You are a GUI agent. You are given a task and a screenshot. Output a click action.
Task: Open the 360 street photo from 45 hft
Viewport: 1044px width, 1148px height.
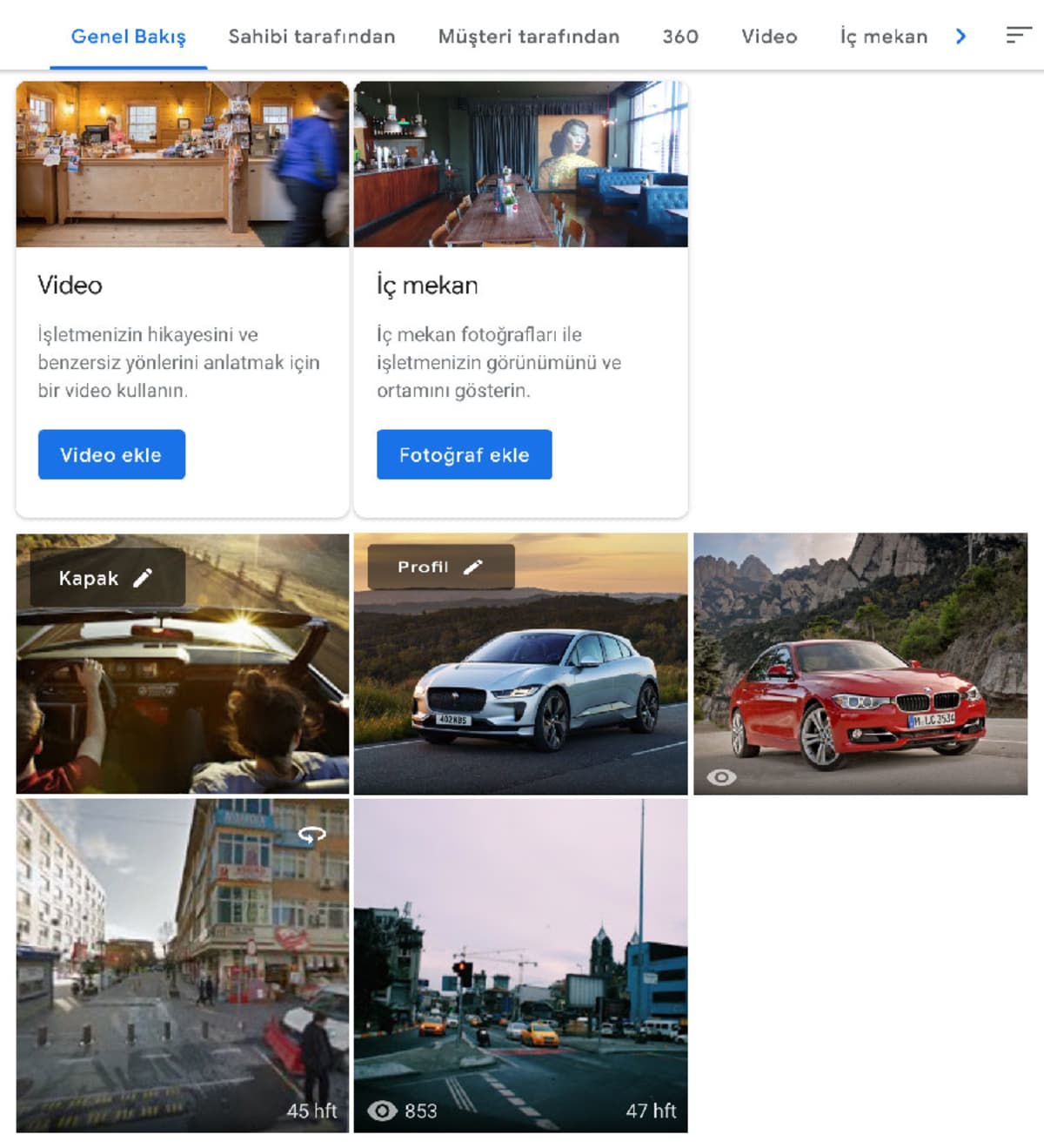tap(182, 965)
